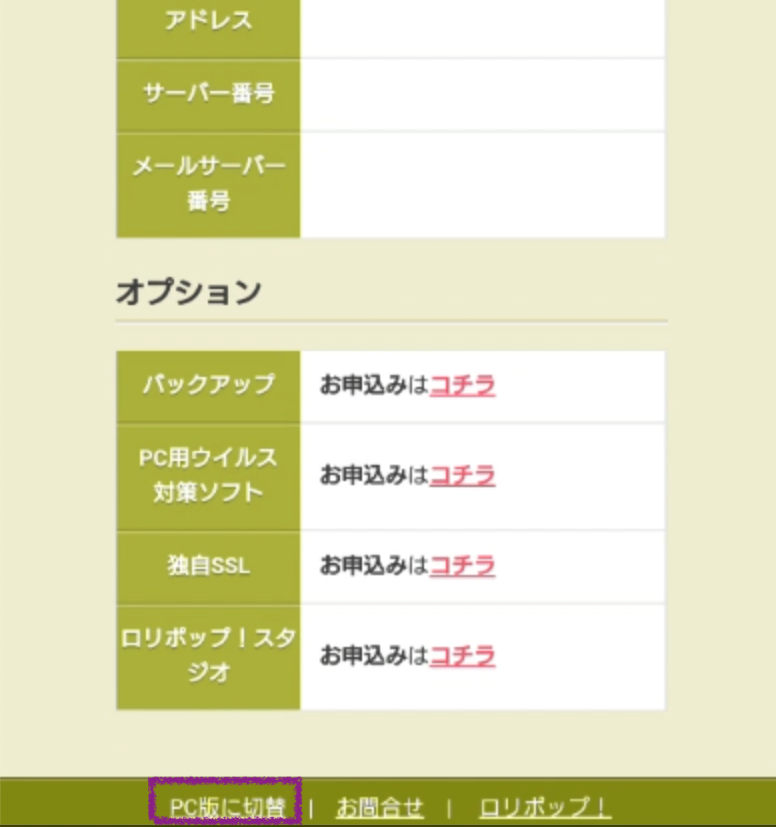Open コチラ link for ロリポップ!スタジオ

click(462, 657)
